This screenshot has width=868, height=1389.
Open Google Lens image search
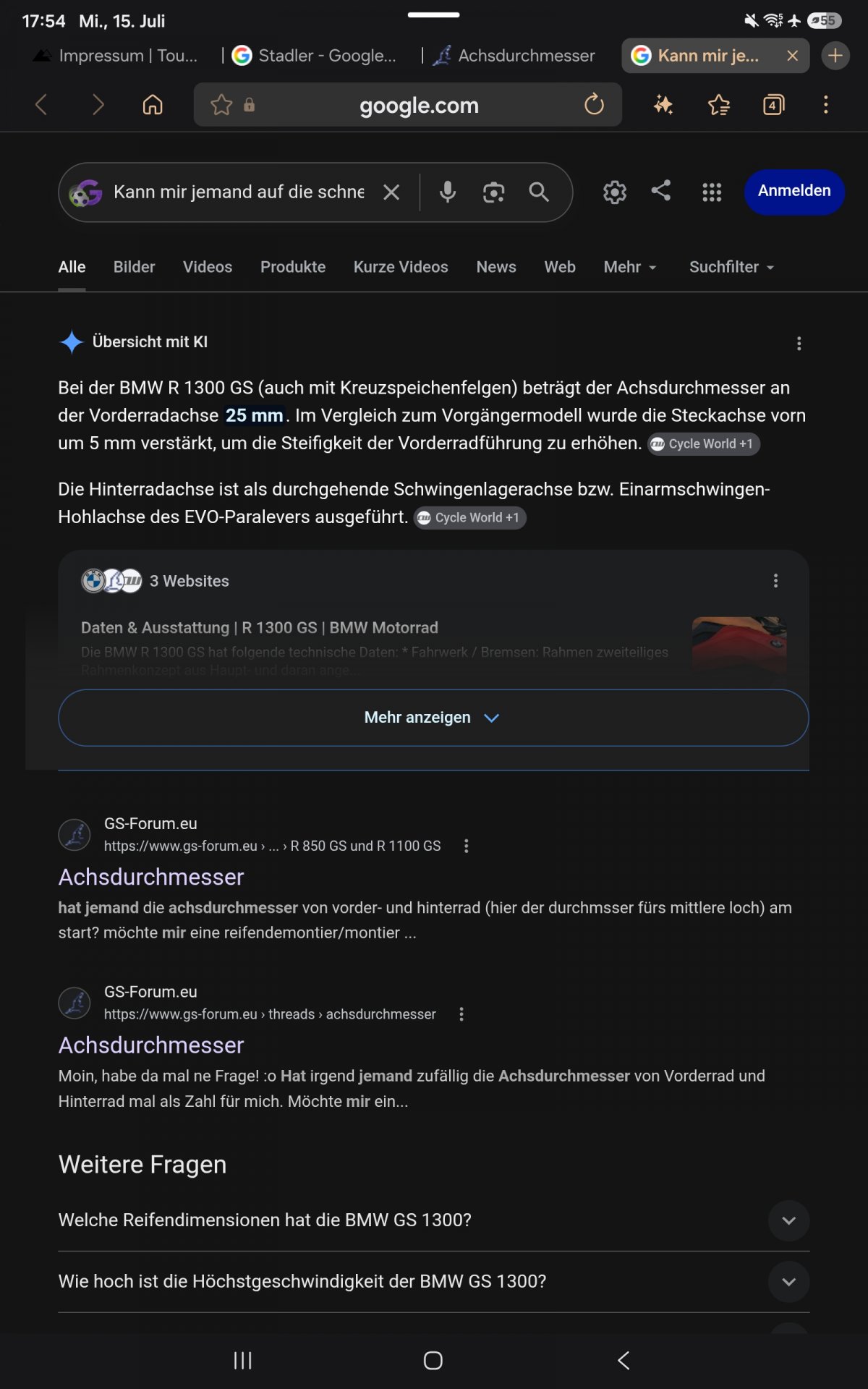tap(493, 192)
